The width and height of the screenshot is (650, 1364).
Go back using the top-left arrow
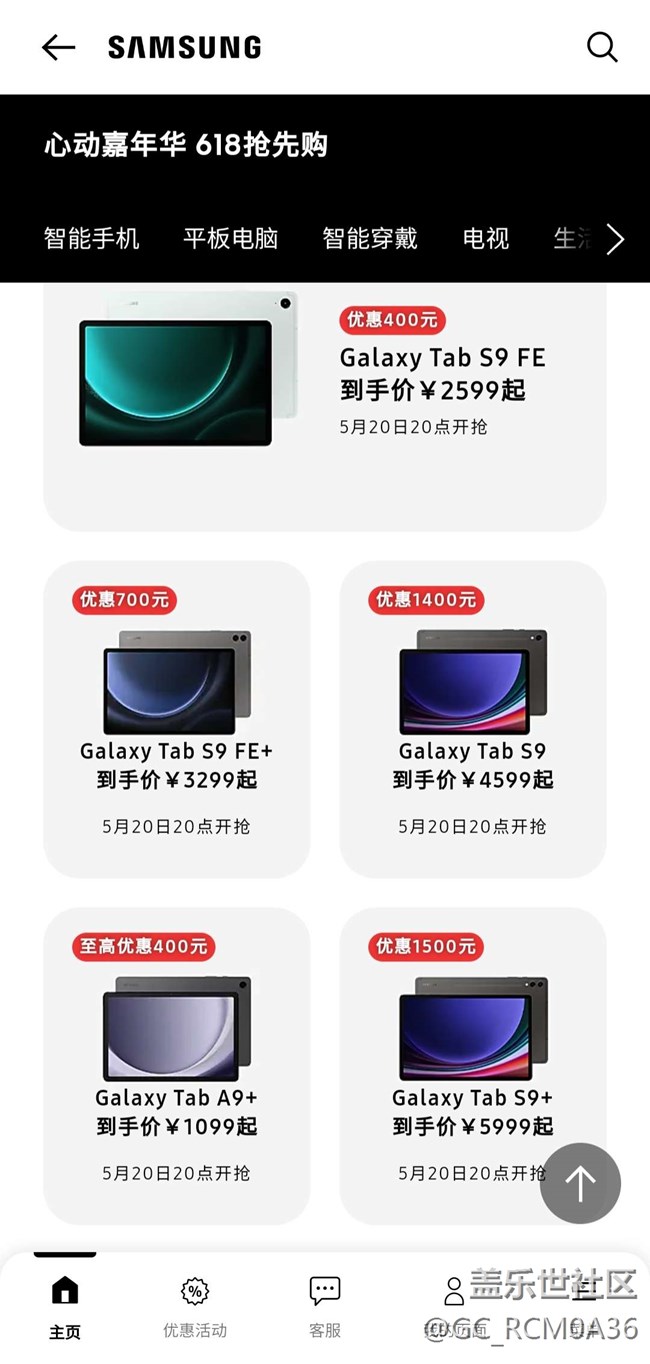tap(58, 47)
